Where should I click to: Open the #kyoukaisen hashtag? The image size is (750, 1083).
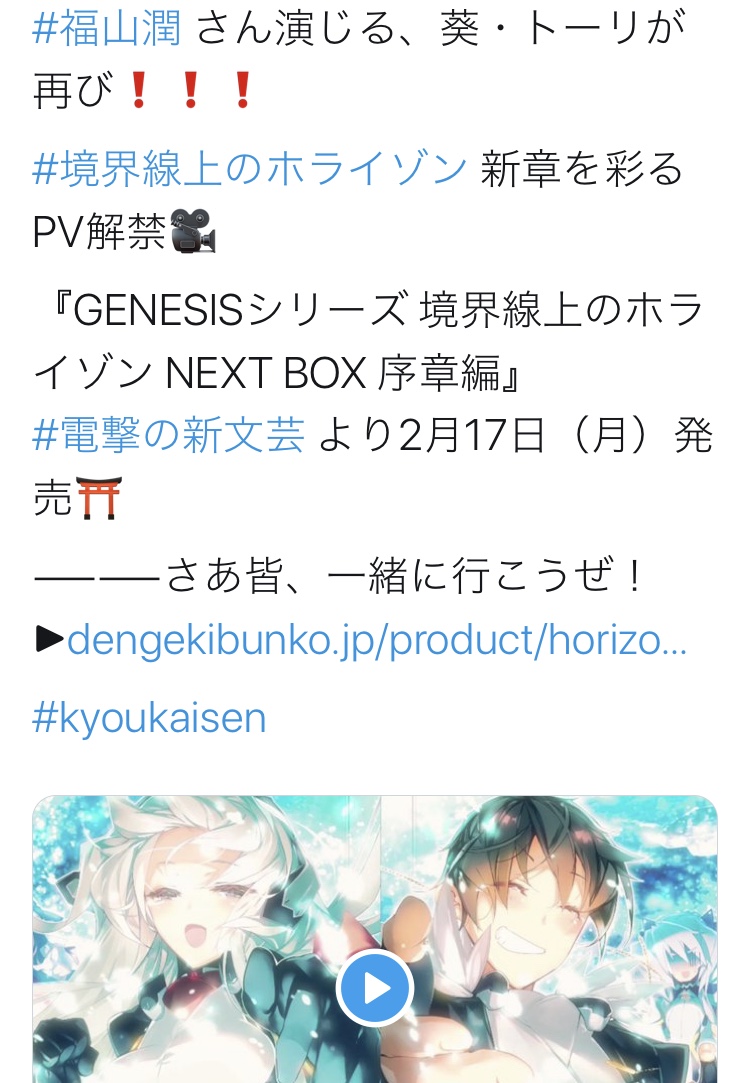pyautogui.click(x=150, y=718)
